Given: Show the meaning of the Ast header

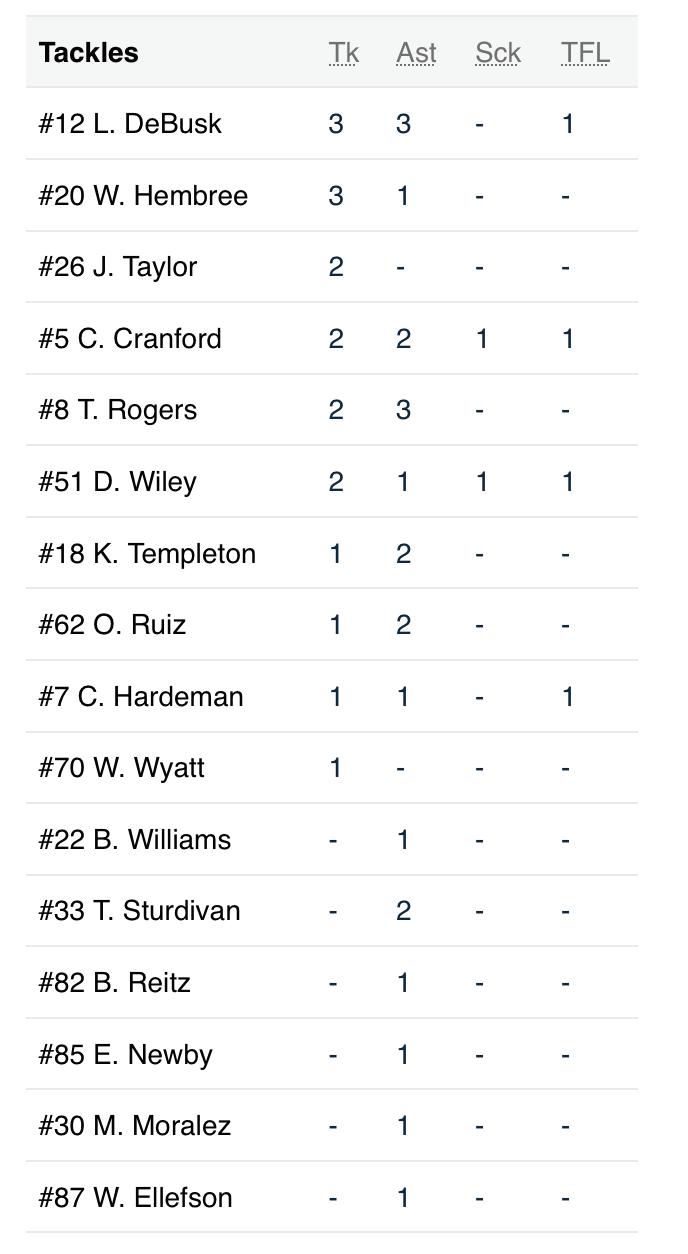Looking at the screenshot, I should (x=416, y=53).
